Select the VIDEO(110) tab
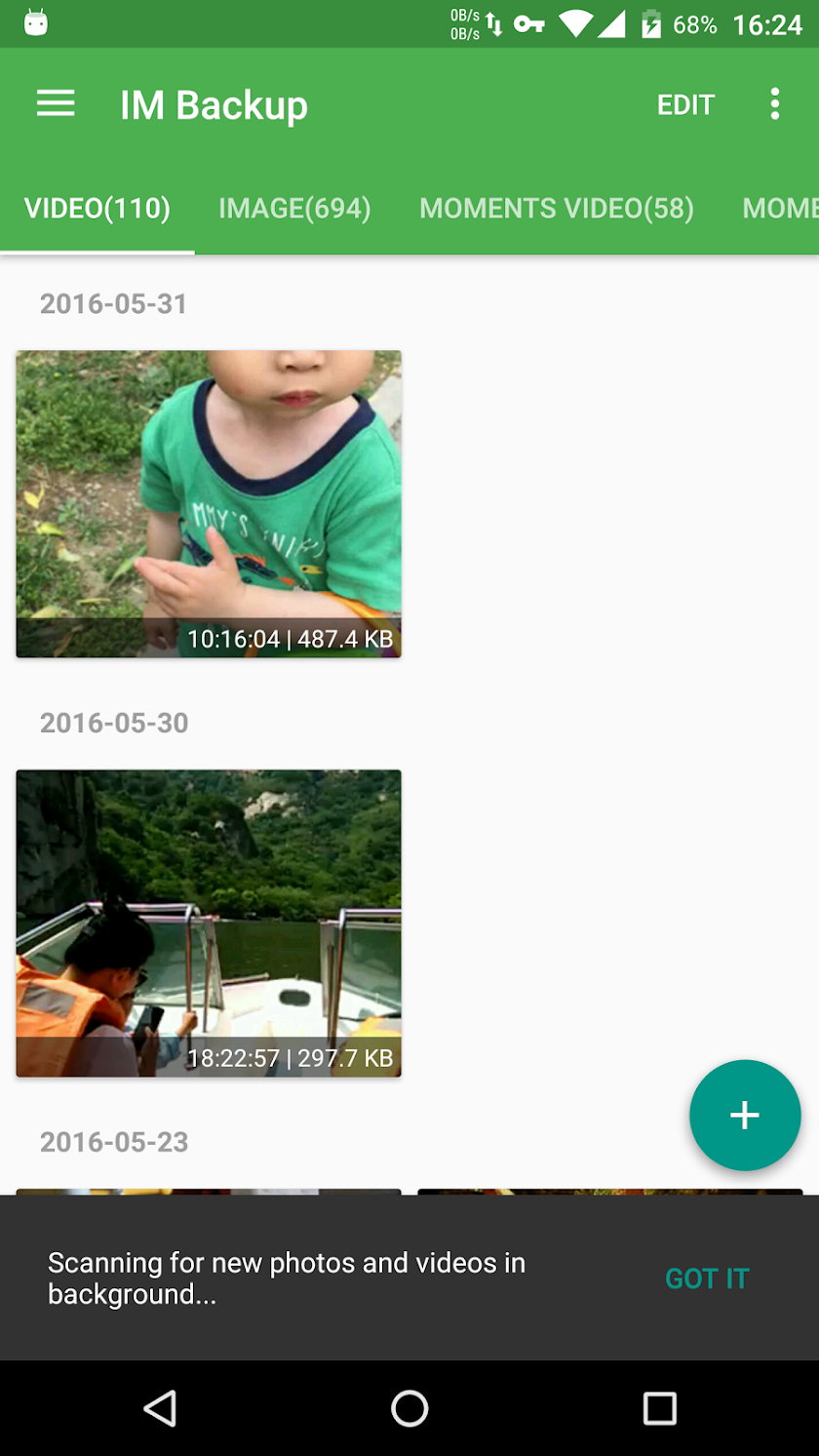Viewport: 819px width, 1456px height. coord(97,209)
